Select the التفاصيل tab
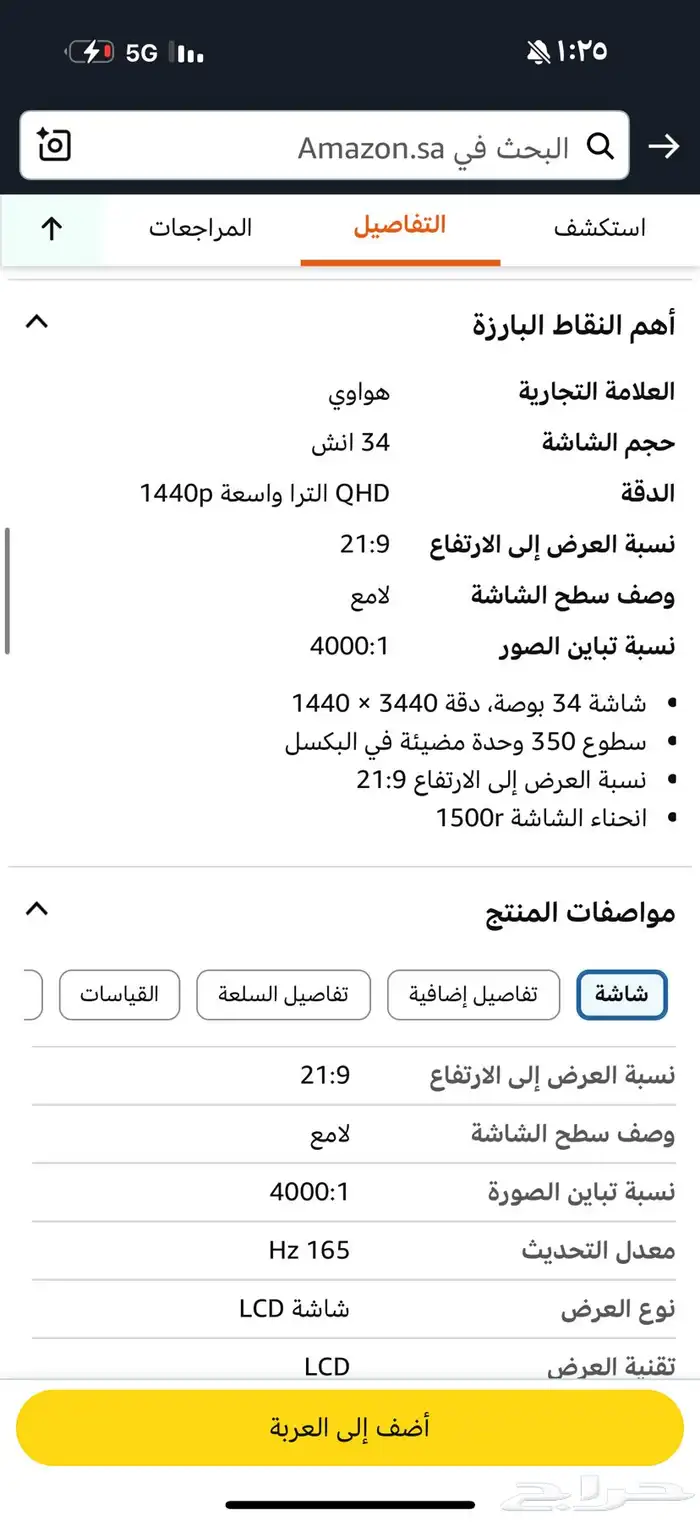 [400, 226]
